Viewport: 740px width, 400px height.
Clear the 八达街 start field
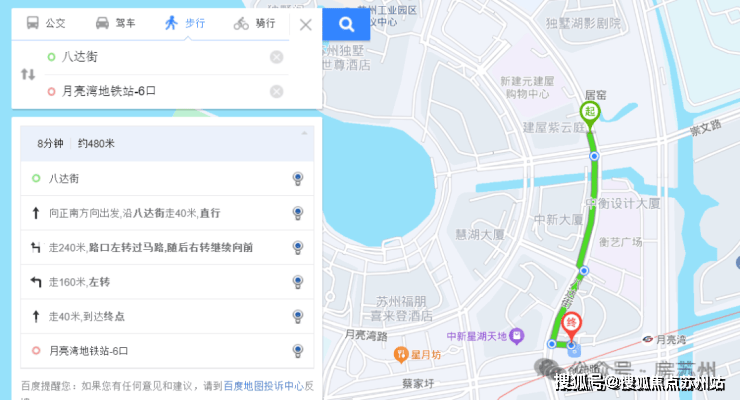[277, 57]
